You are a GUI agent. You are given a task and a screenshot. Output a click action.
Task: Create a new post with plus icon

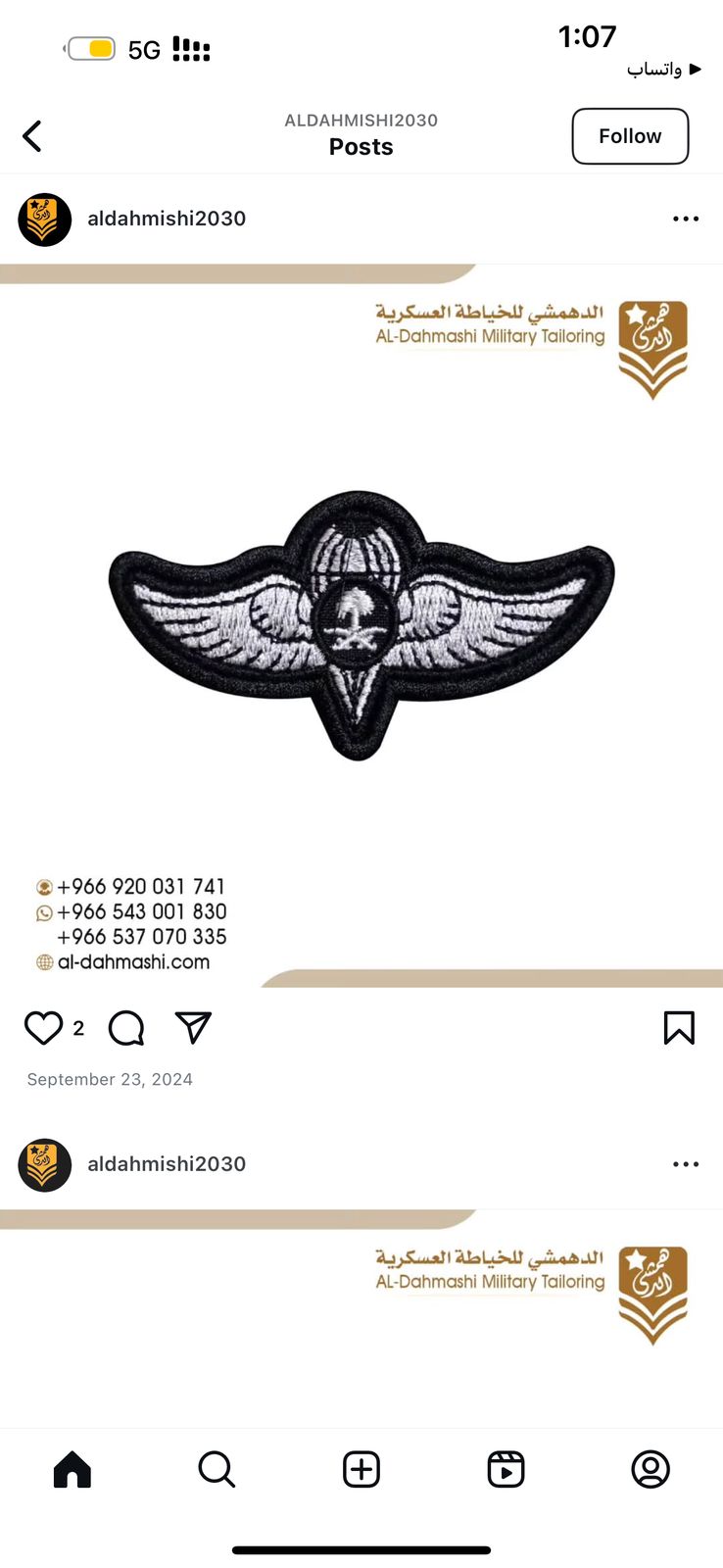[x=361, y=1469]
